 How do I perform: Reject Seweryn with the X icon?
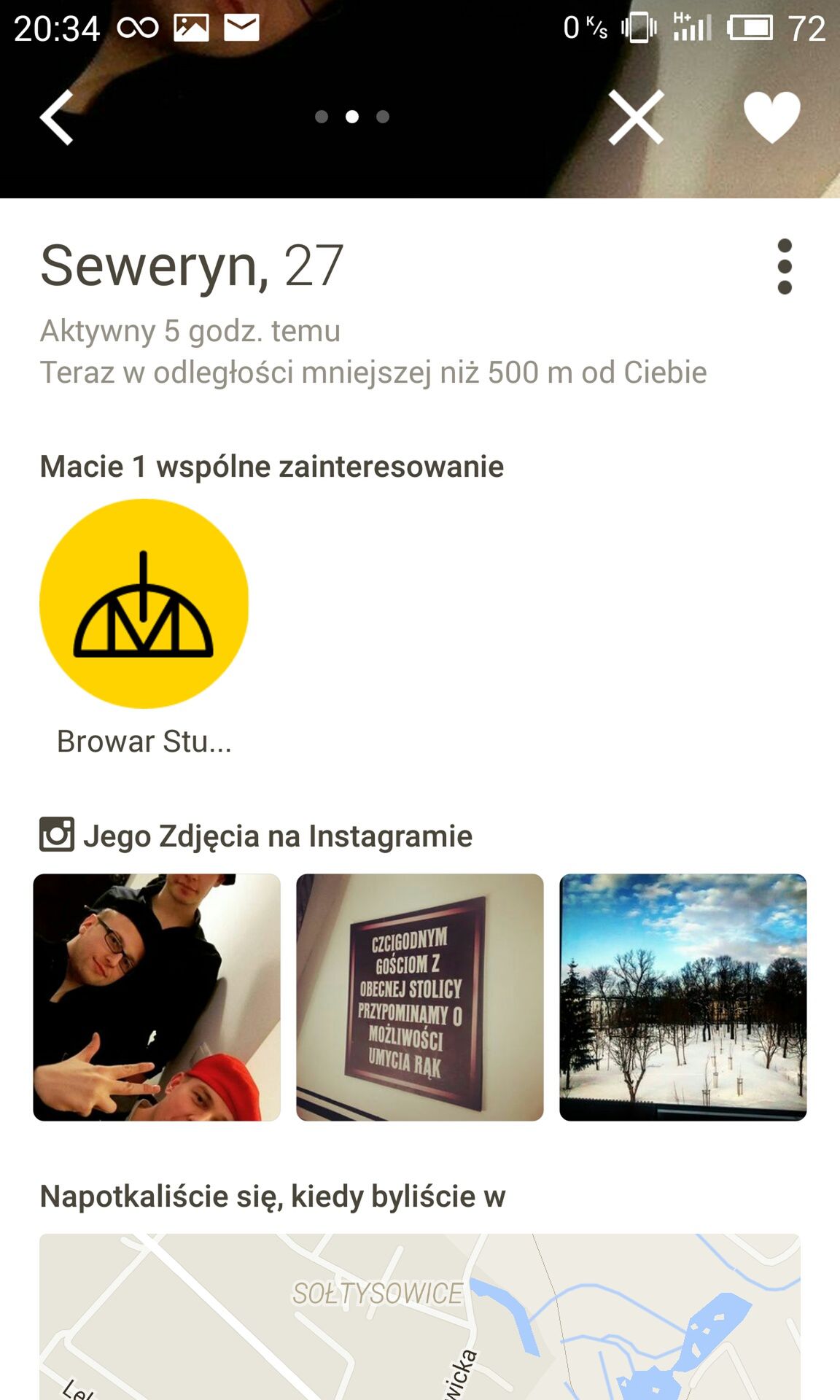pyautogui.click(x=636, y=117)
